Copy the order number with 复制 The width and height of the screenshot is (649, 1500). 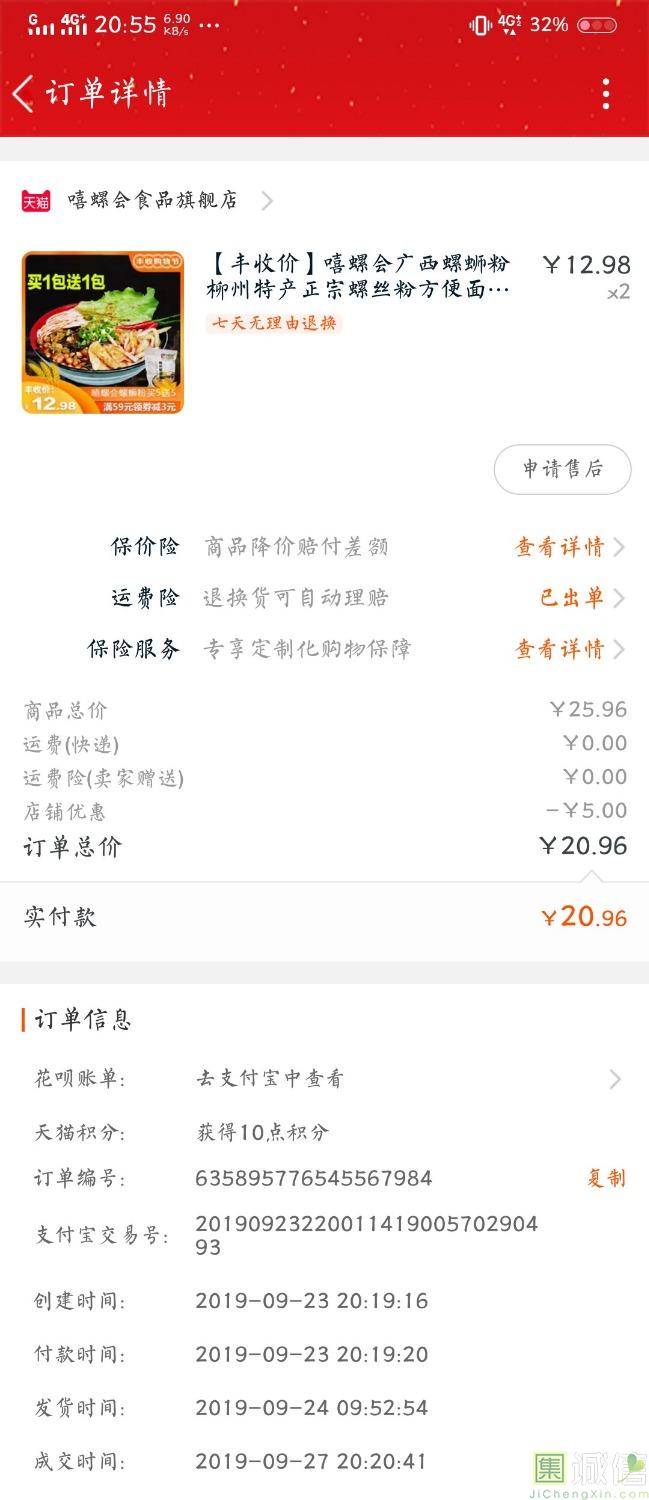(606, 1178)
